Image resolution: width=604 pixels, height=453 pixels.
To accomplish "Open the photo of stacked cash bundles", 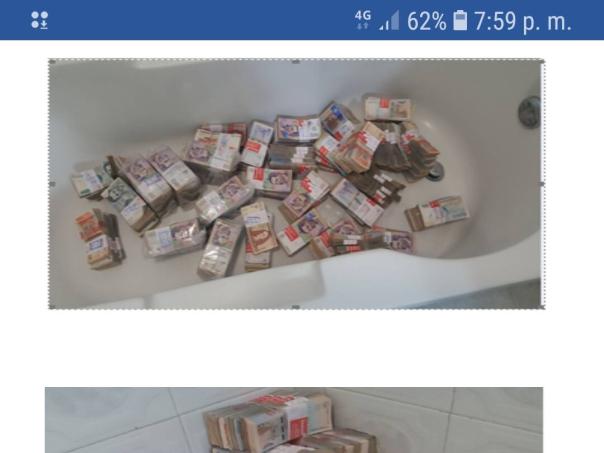I will click(x=294, y=421).
